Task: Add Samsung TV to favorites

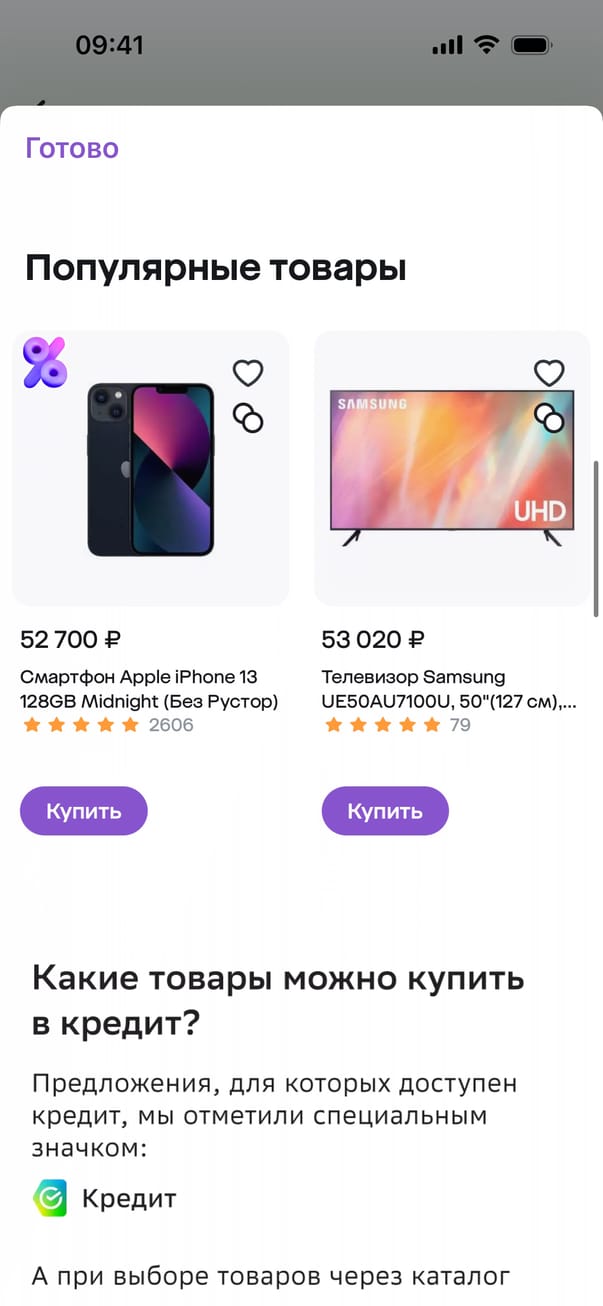Action: click(x=549, y=373)
